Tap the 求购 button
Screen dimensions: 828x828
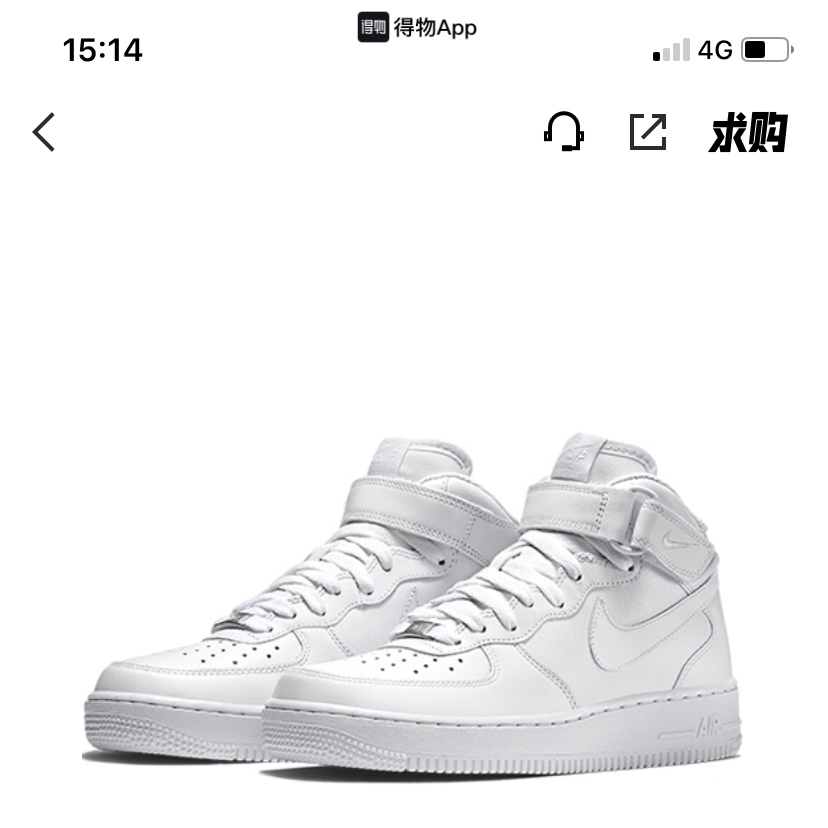[748, 132]
